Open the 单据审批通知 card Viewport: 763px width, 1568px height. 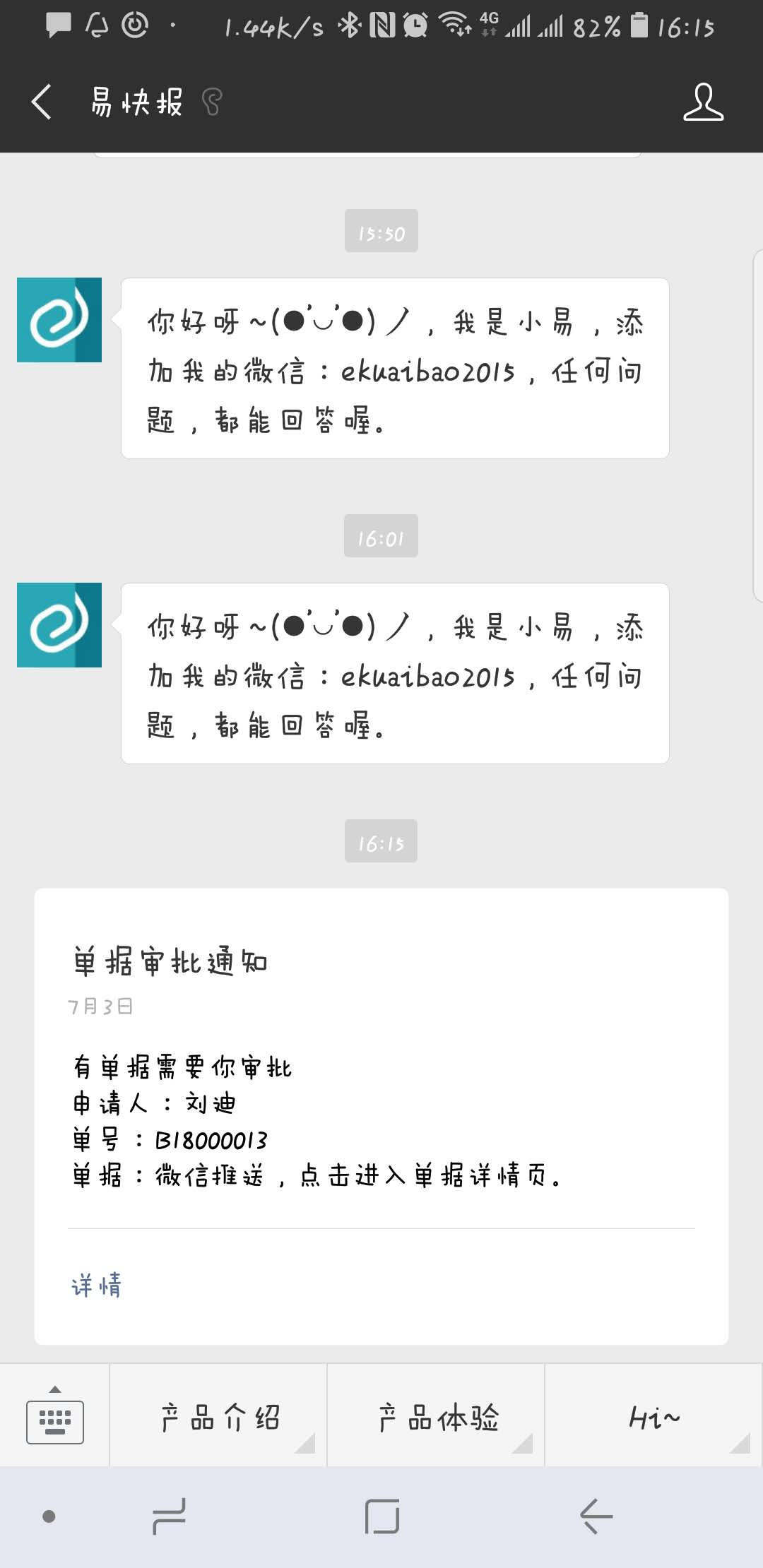pyautogui.click(x=381, y=1095)
